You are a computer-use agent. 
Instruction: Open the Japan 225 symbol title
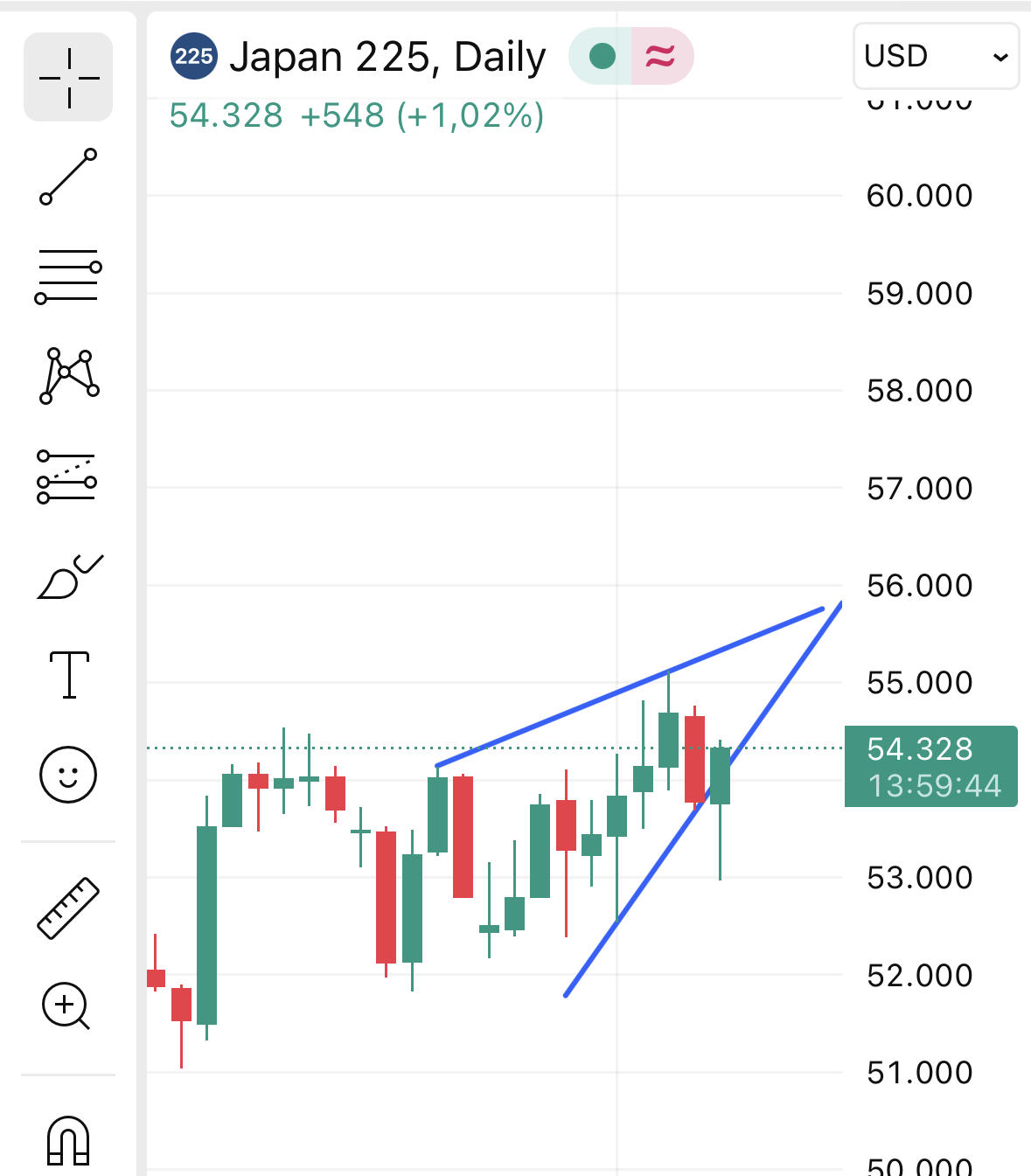click(387, 57)
